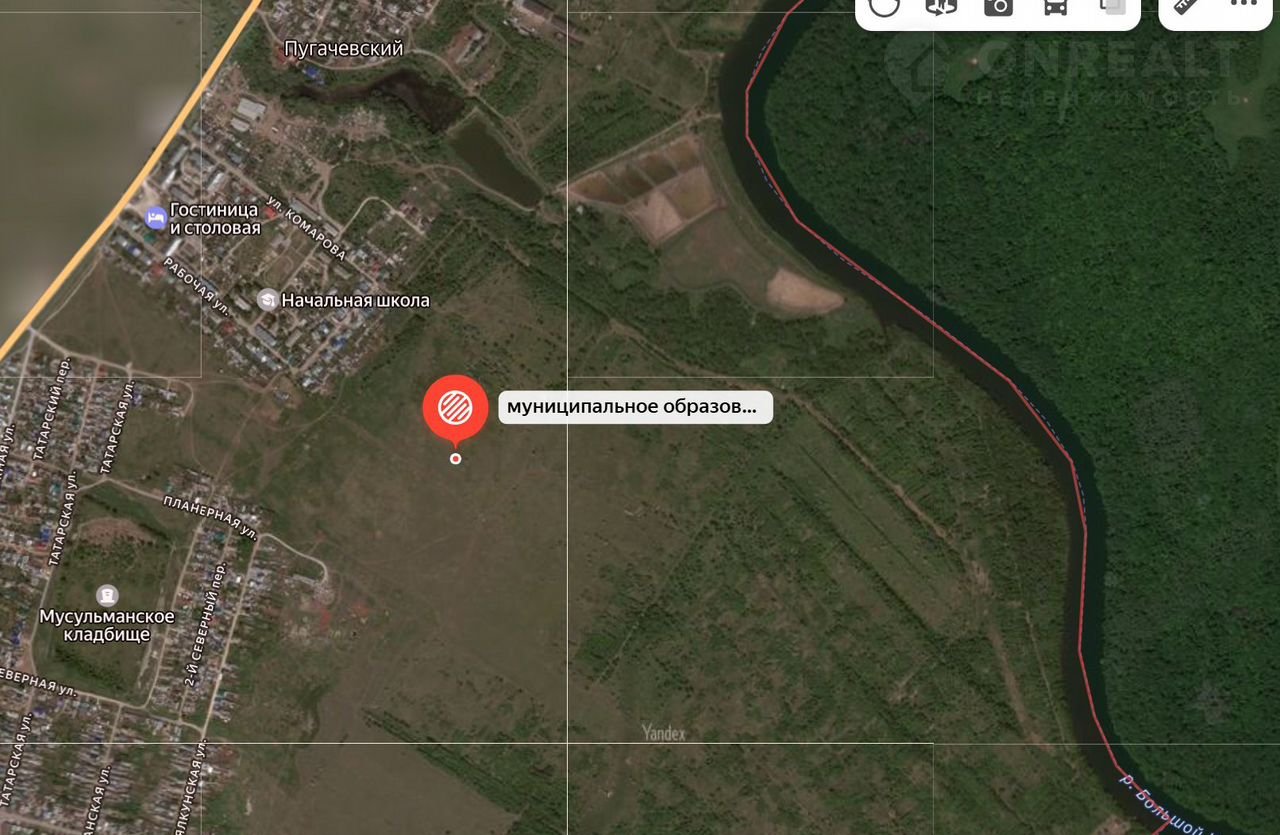This screenshot has width=1280, height=835.
Task: Select the Гостиница и столовая place marker
Action: click(x=155, y=218)
